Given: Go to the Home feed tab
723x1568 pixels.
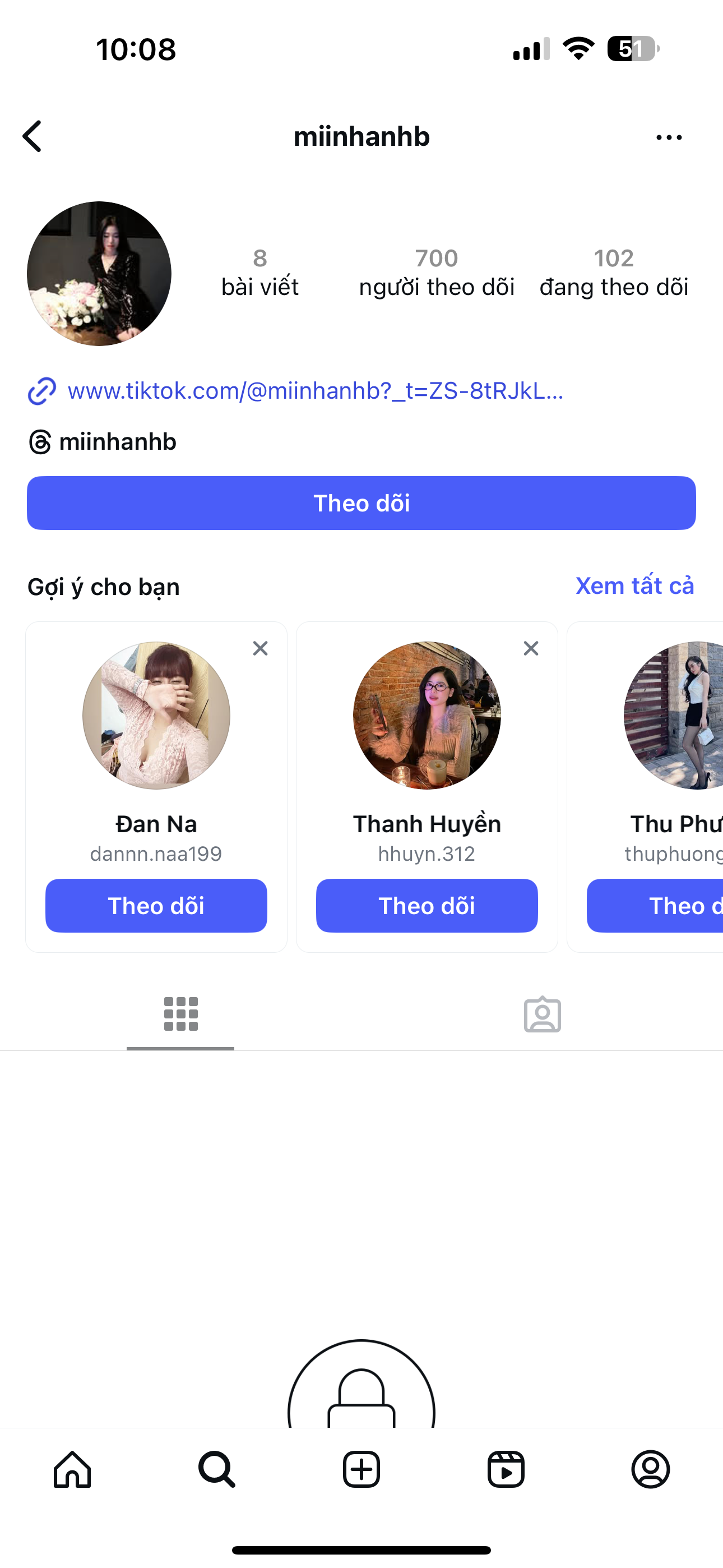Looking at the screenshot, I should (x=72, y=1469).
